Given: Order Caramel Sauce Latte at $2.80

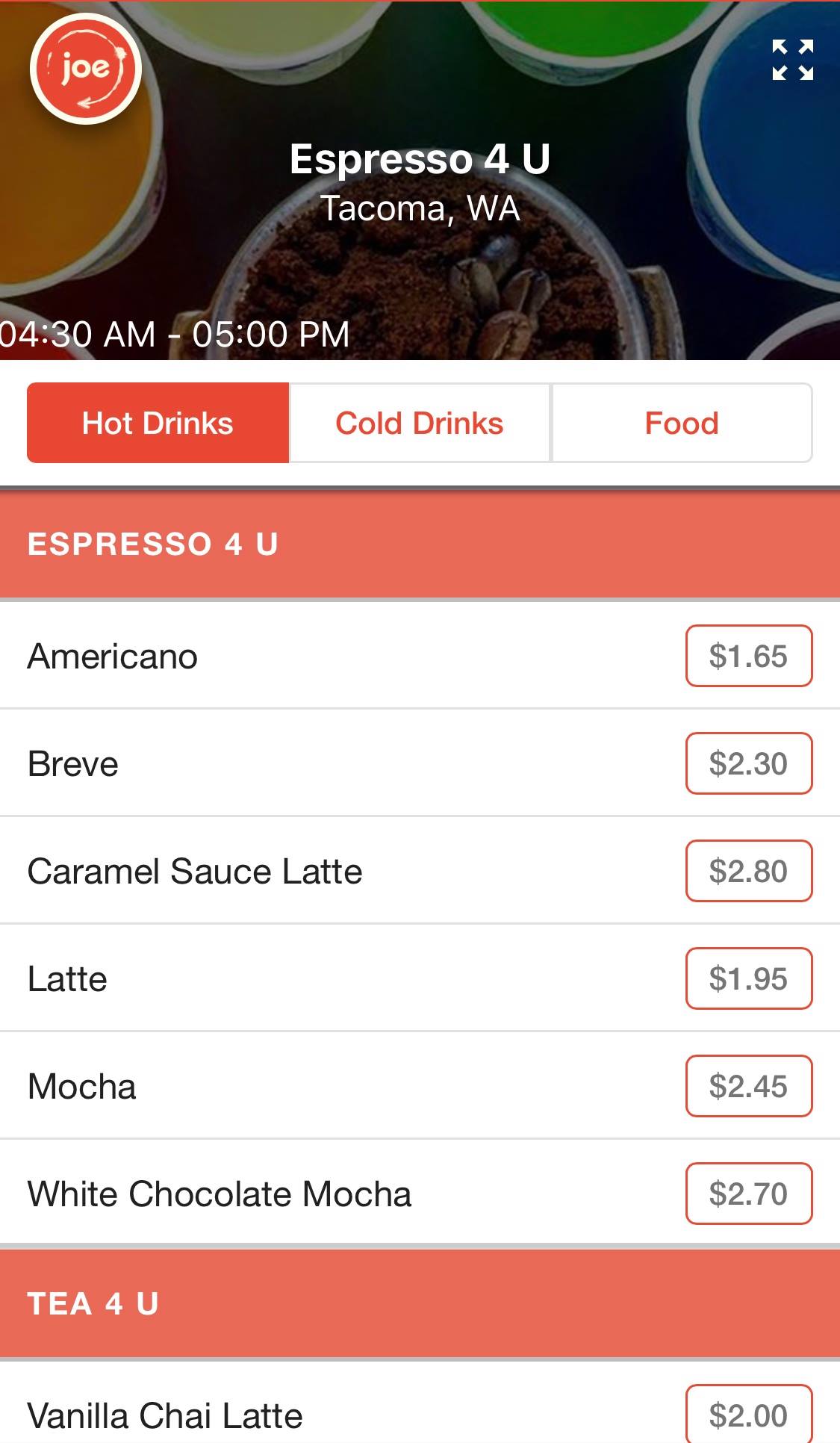Looking at the screenshot, I should pyautogui.click(x=748, y=872).
